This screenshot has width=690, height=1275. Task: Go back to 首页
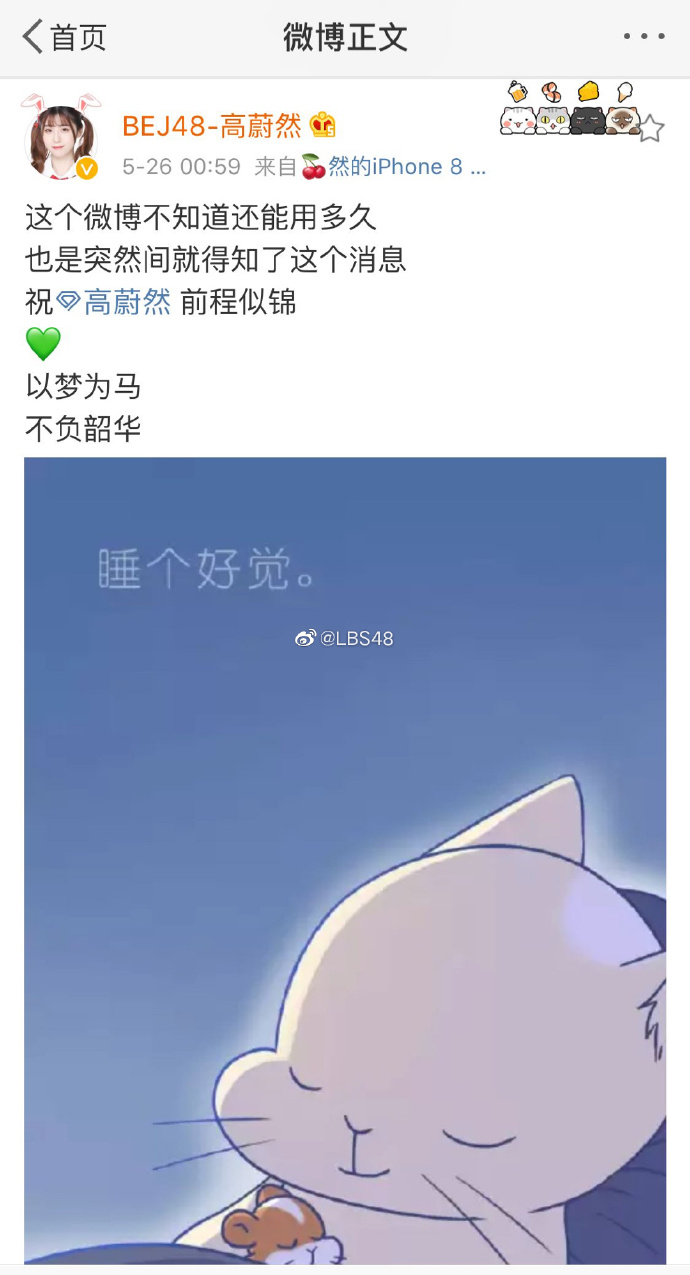click(x=64, y=38)
